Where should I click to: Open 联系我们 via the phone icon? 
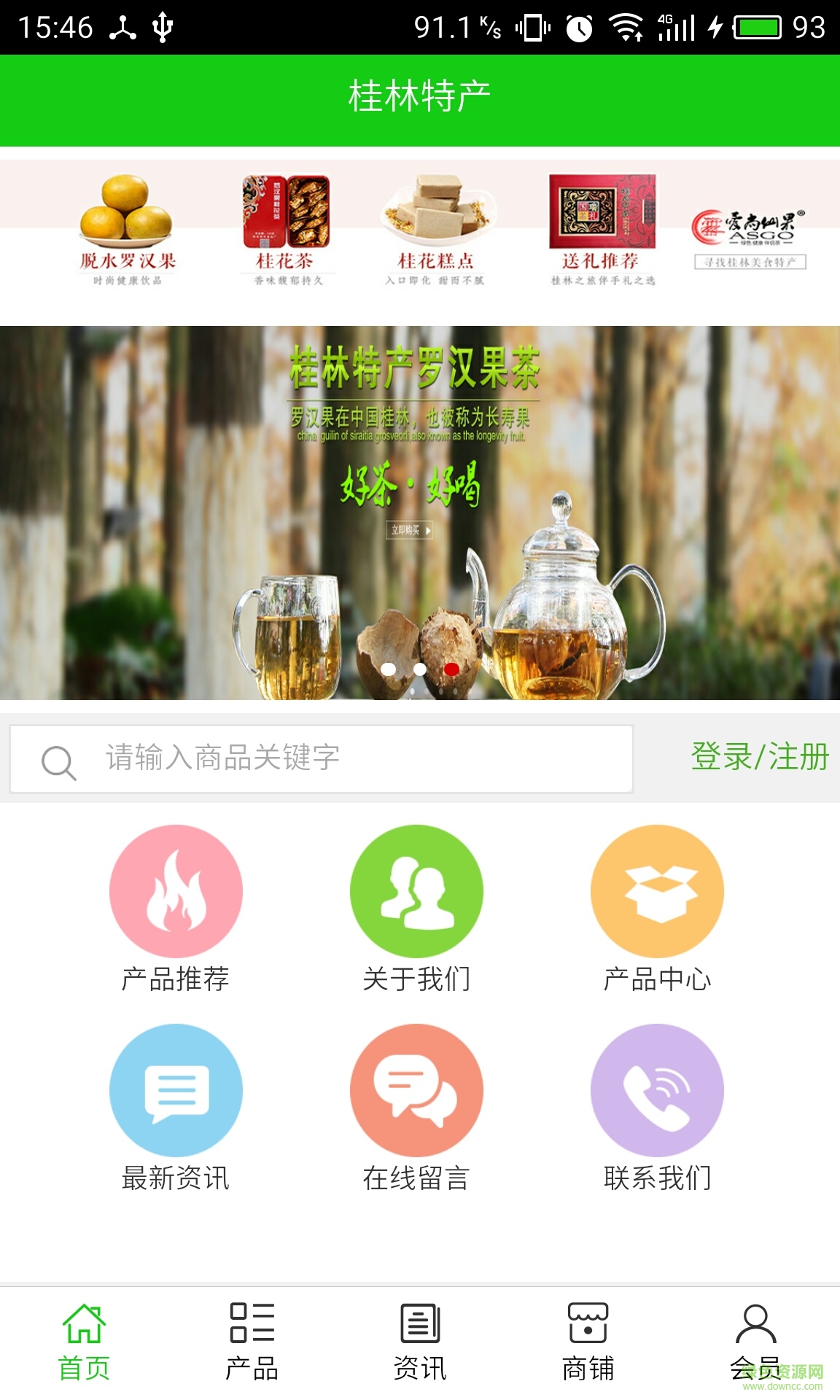tap(657, 1089)
